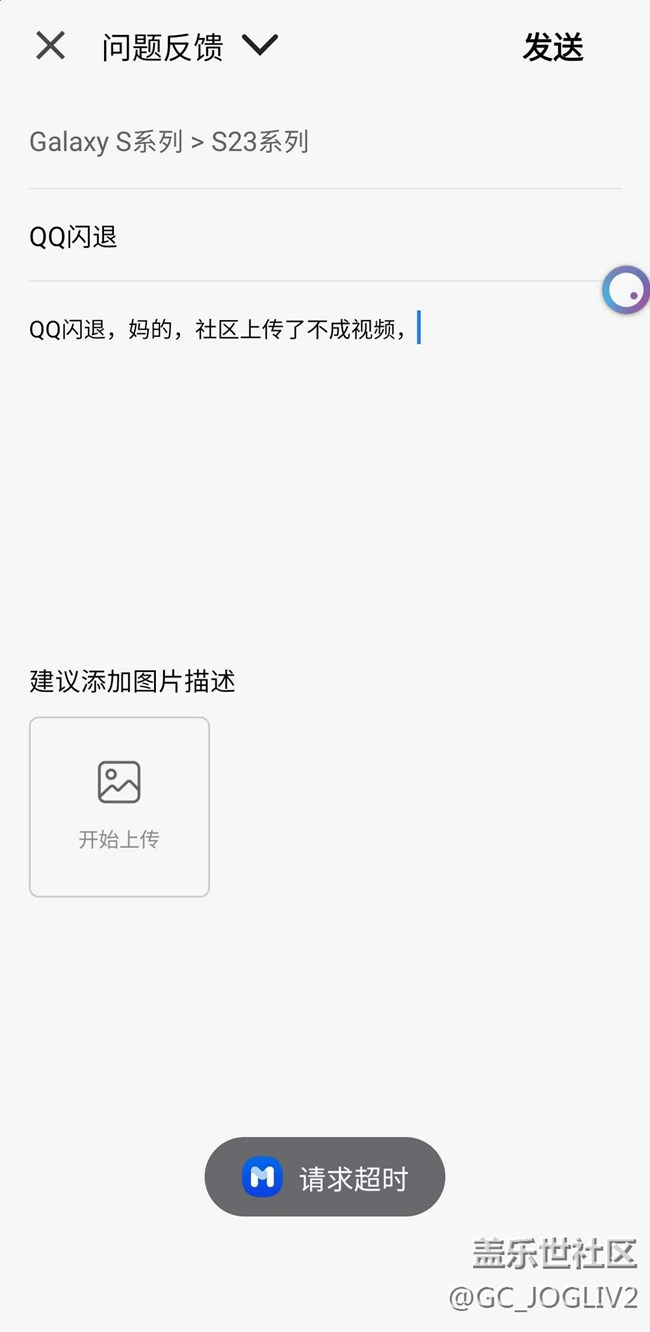Open the floating assistant bubble
Screen dimensions: 650x1332
point(627,290)
